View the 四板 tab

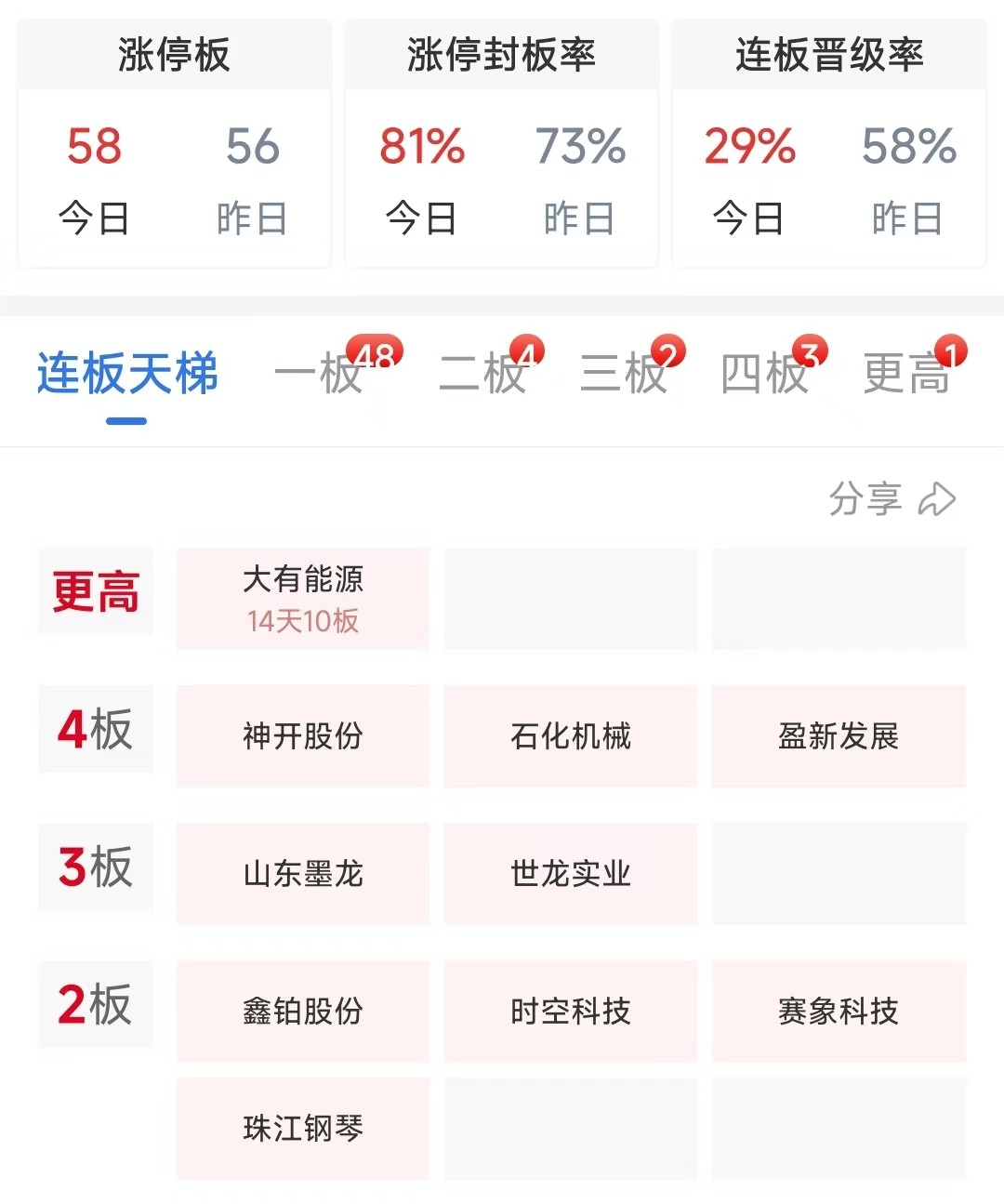pyautogui.click(x=766, y=374)
